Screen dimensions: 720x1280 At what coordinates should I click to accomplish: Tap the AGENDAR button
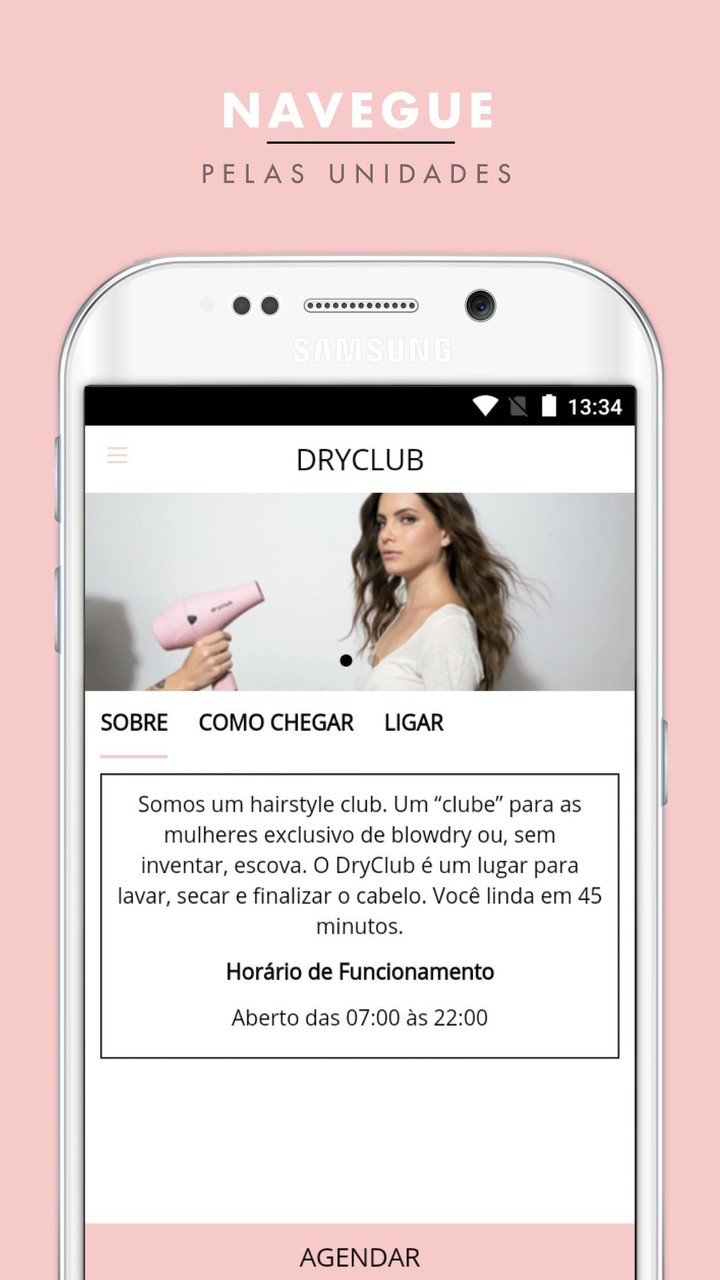coord(361,1255)
